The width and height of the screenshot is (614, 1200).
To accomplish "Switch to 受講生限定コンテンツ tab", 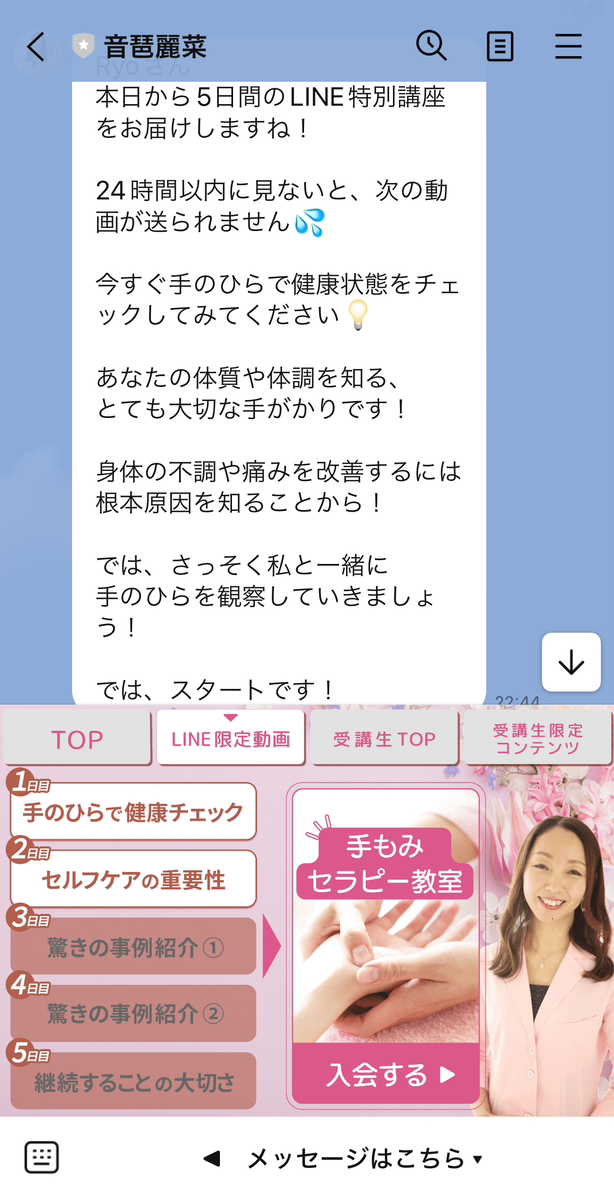I will [537, 739].
